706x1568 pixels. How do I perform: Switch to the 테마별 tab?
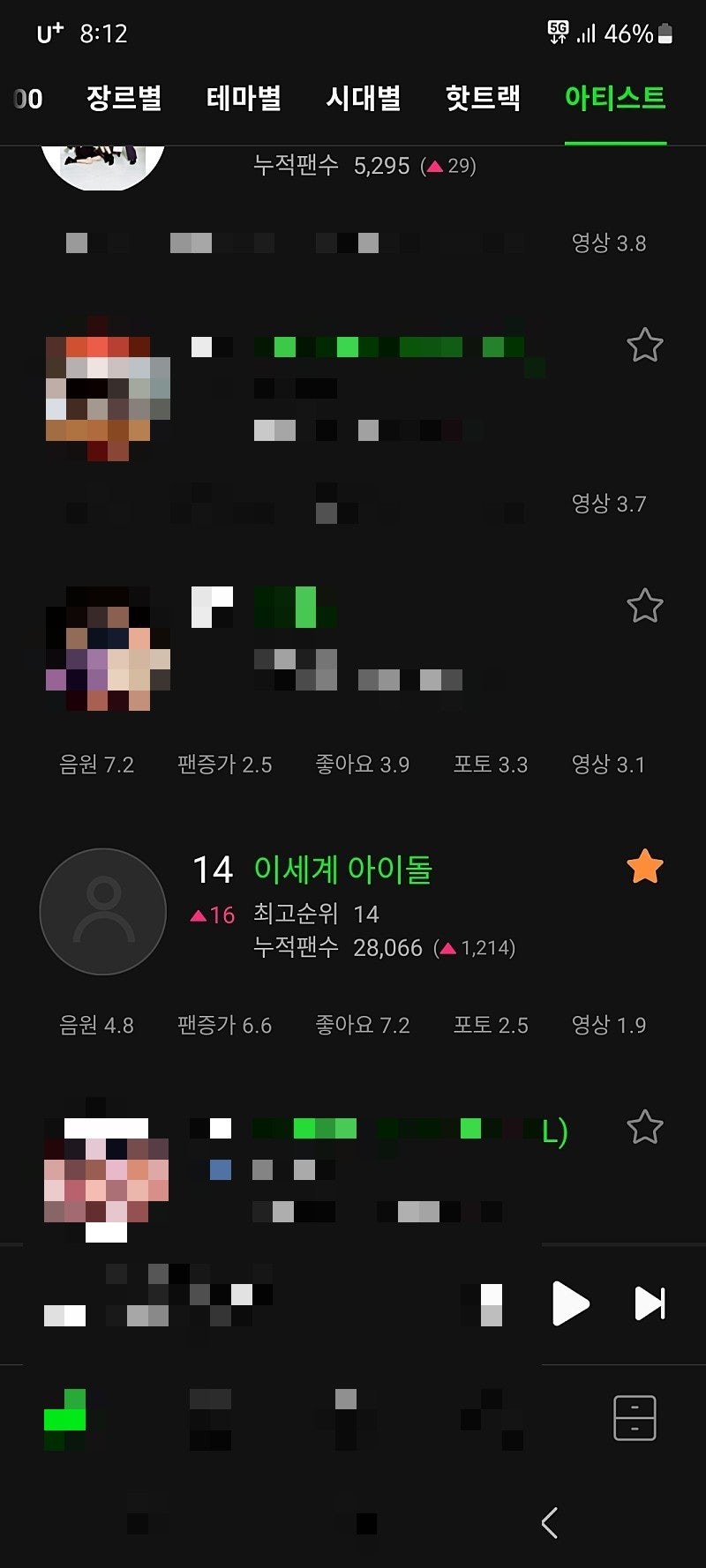pyautogui.click(x=244, y=98)
